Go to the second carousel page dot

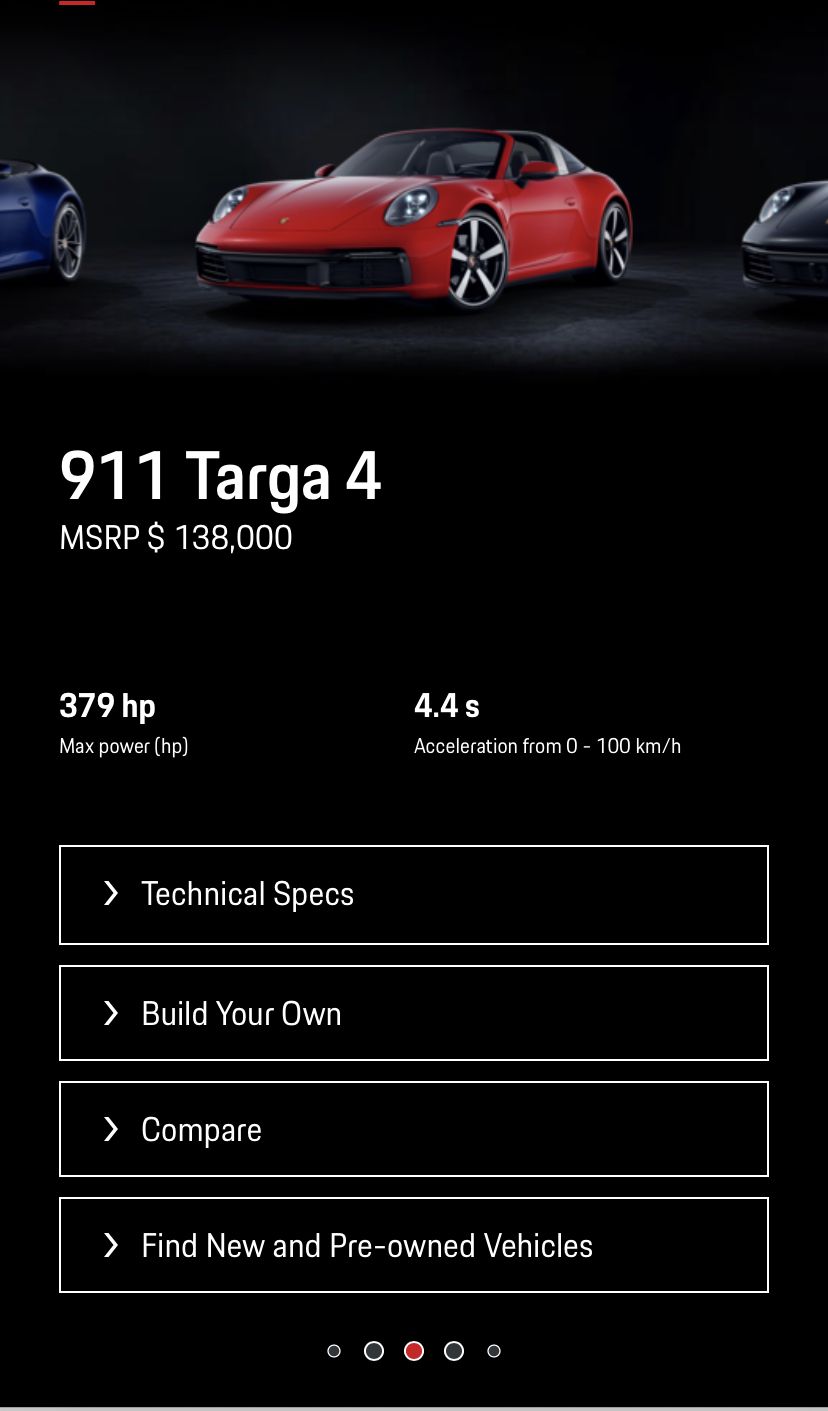coord(374,1351)
